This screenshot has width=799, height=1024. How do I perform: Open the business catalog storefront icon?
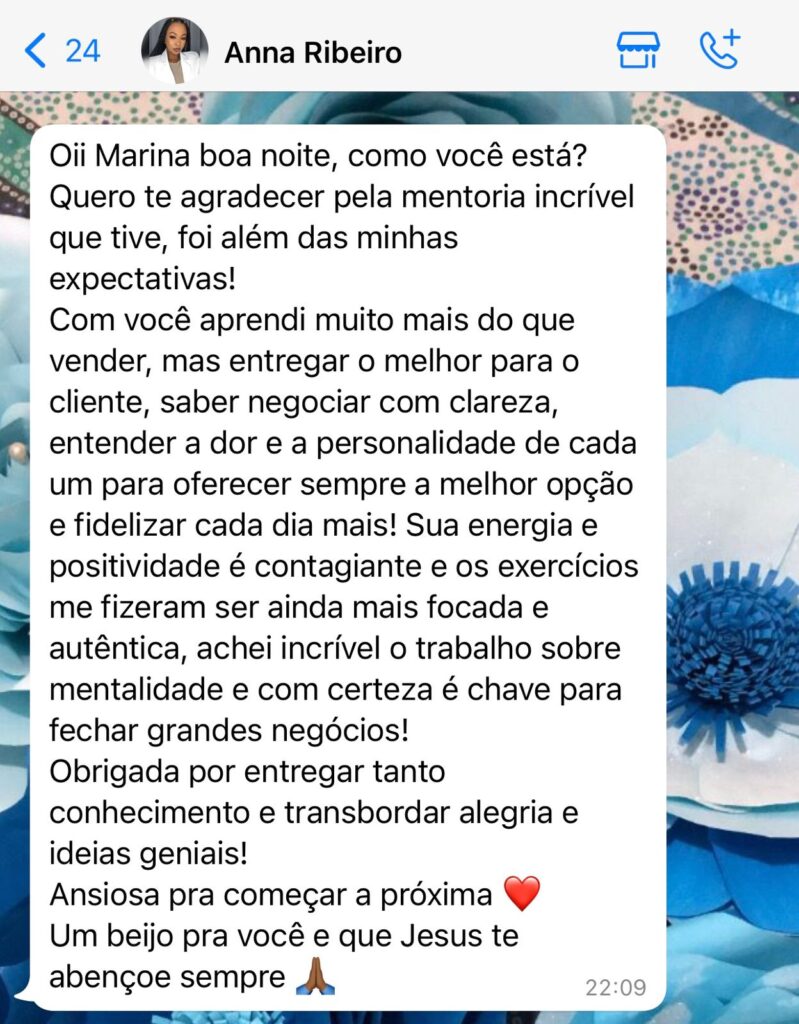(638, 50)
